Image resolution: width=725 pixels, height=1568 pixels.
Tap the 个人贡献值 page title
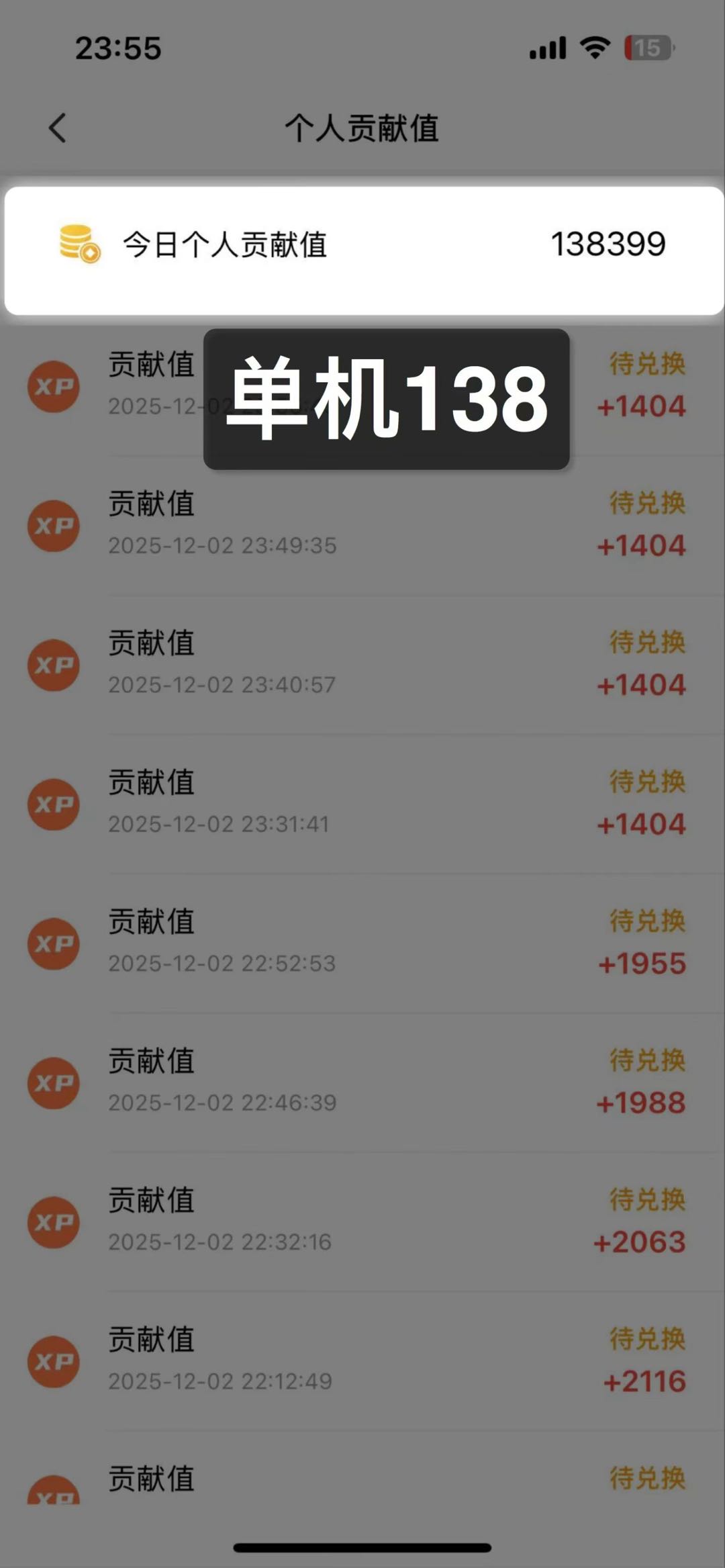click(x=362, y=129)
